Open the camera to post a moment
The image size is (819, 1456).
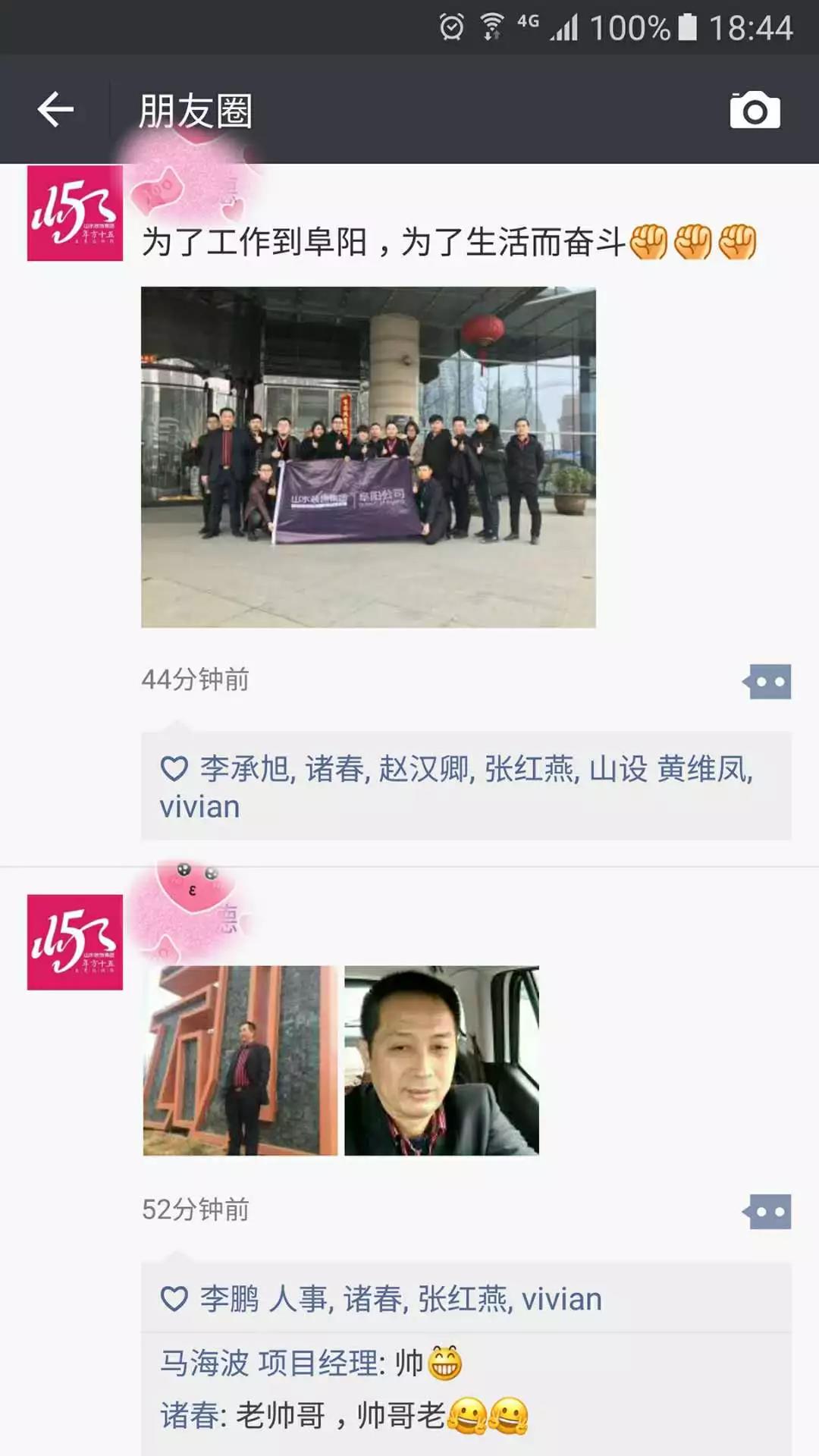pyautogui.click(x=755, y=111)
